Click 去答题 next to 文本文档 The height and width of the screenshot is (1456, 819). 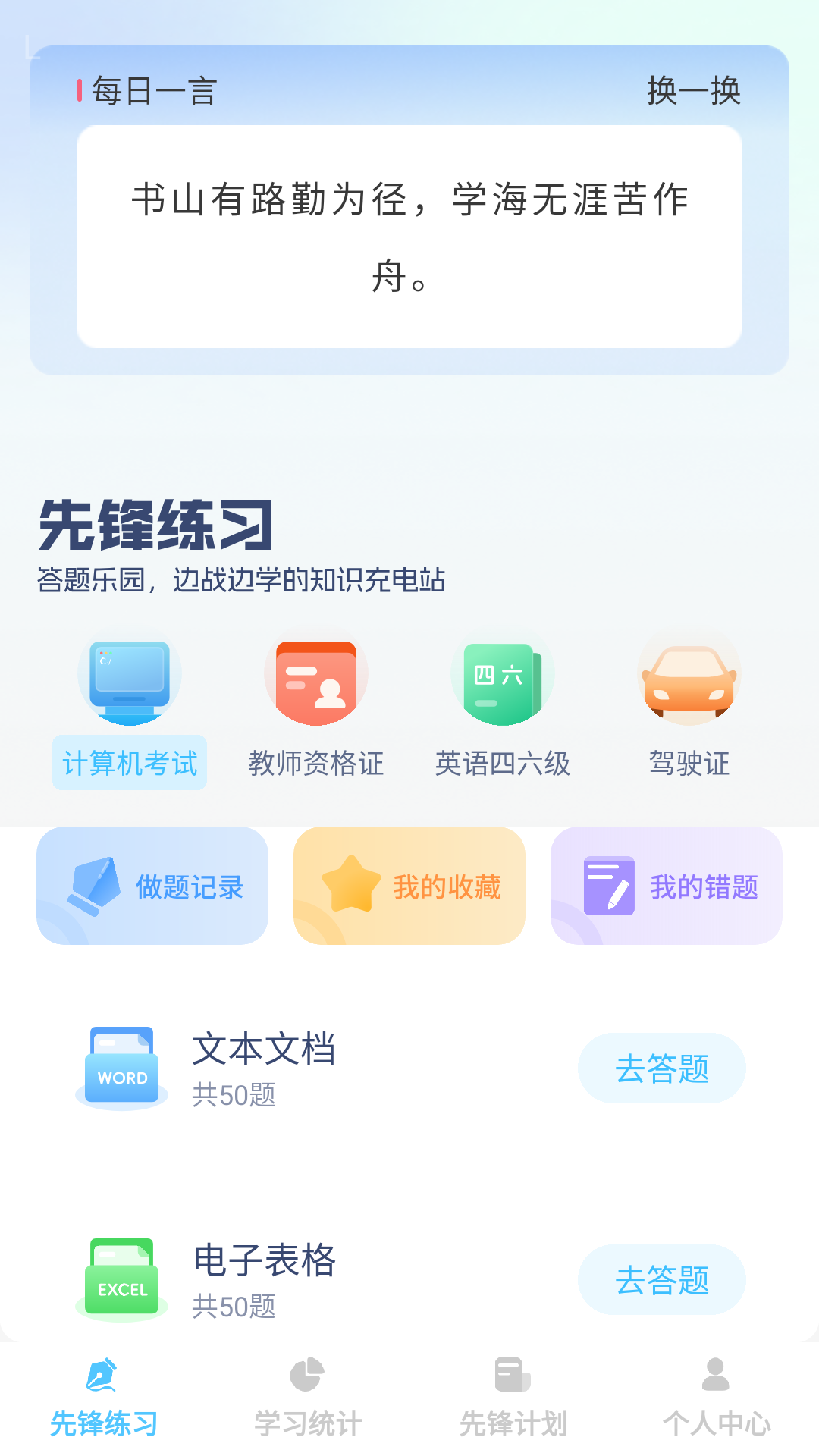pos(661,1068)
